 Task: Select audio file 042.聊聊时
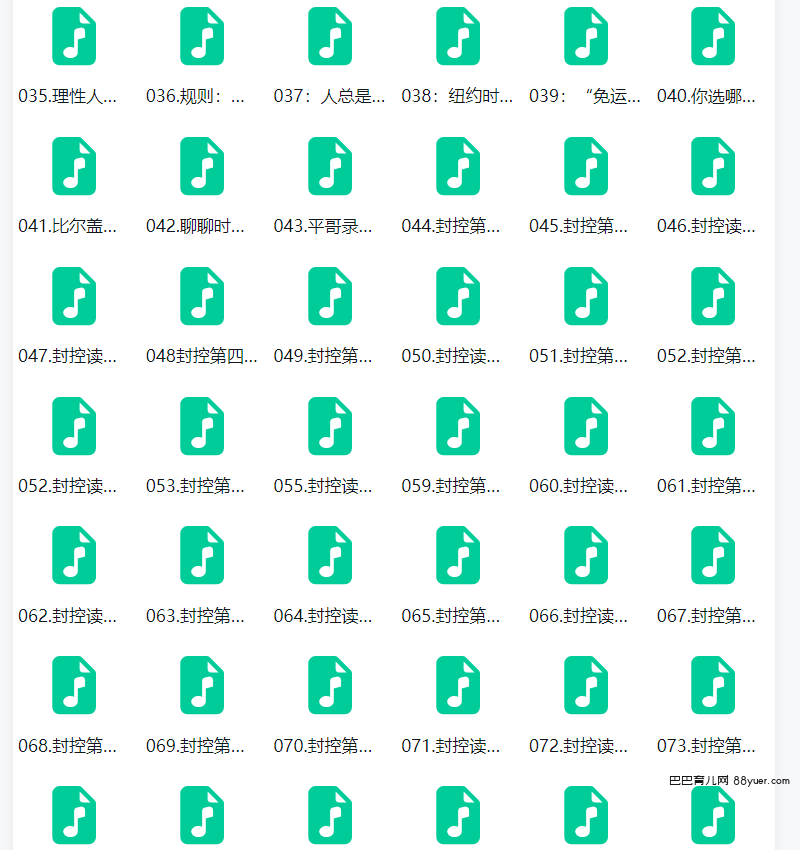click(x=202, y=167)
